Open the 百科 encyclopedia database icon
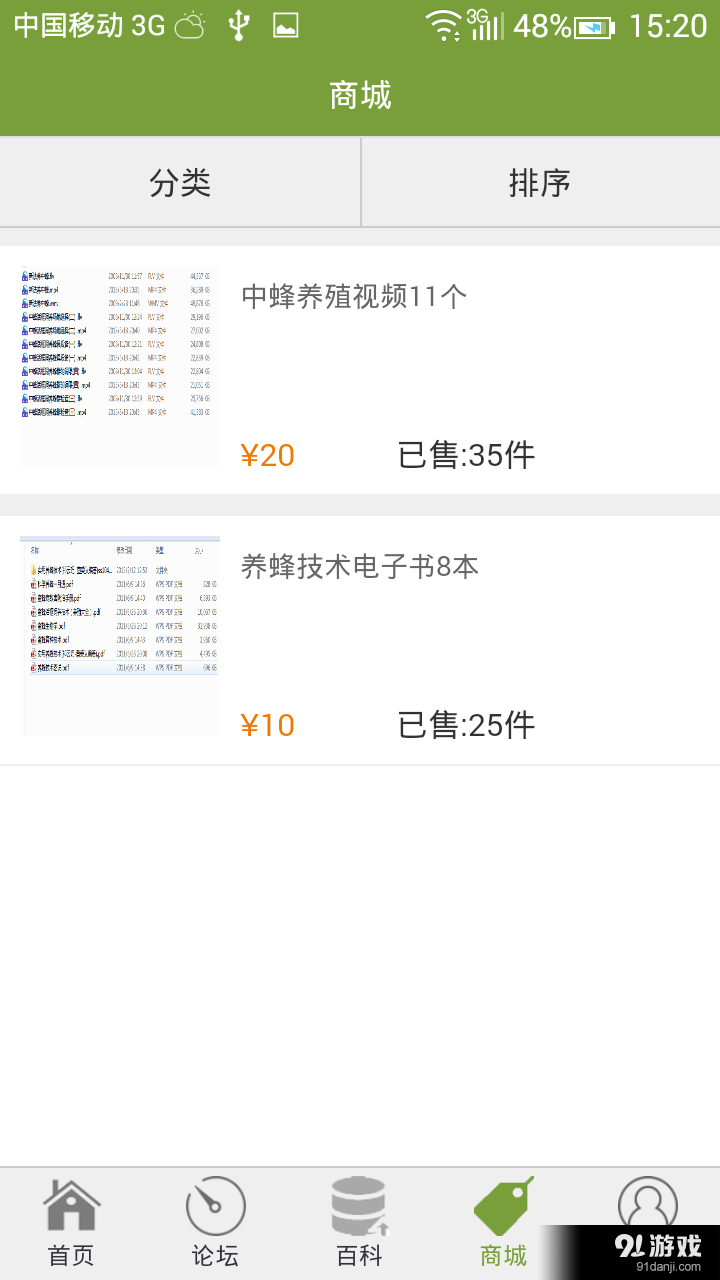The image size is (720, 1280). click(x=358, y=1207)
